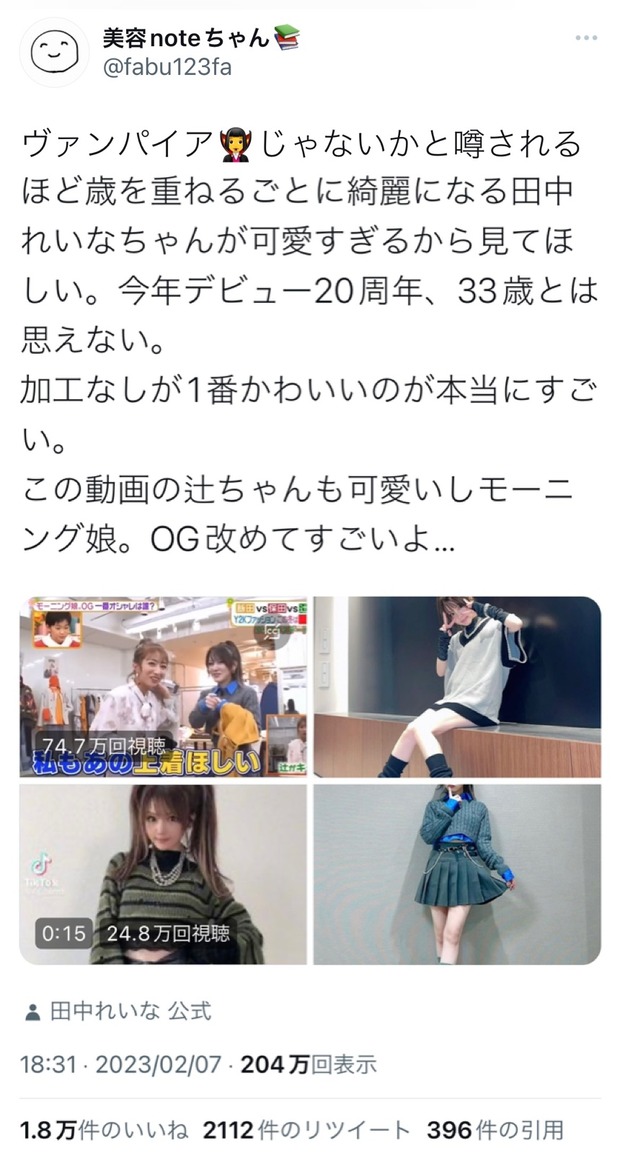View the 1.8万 likes list
This screenshot has height=1153, width=620.
coord(104,1130)
